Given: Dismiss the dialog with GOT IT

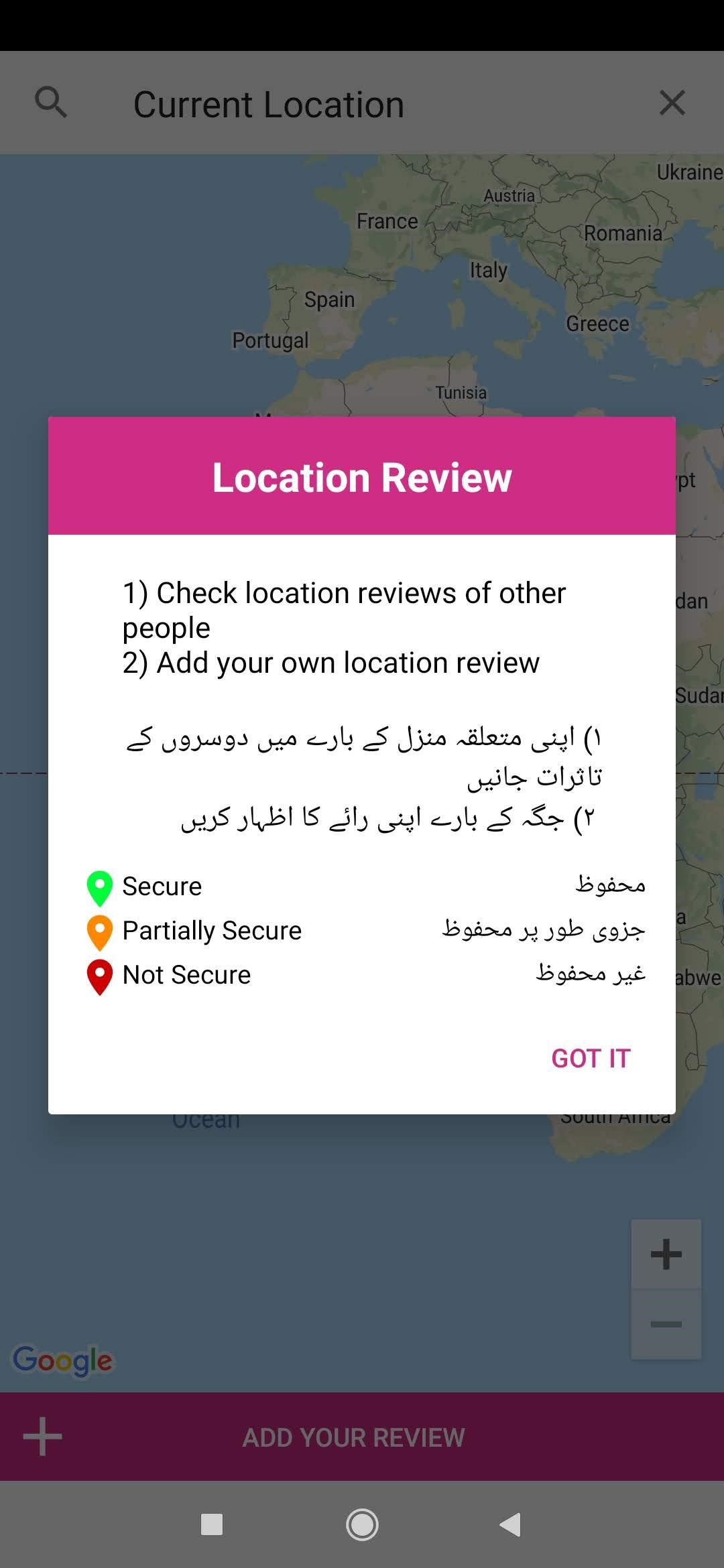Looking at the screenshot, I should point(591,1058).
